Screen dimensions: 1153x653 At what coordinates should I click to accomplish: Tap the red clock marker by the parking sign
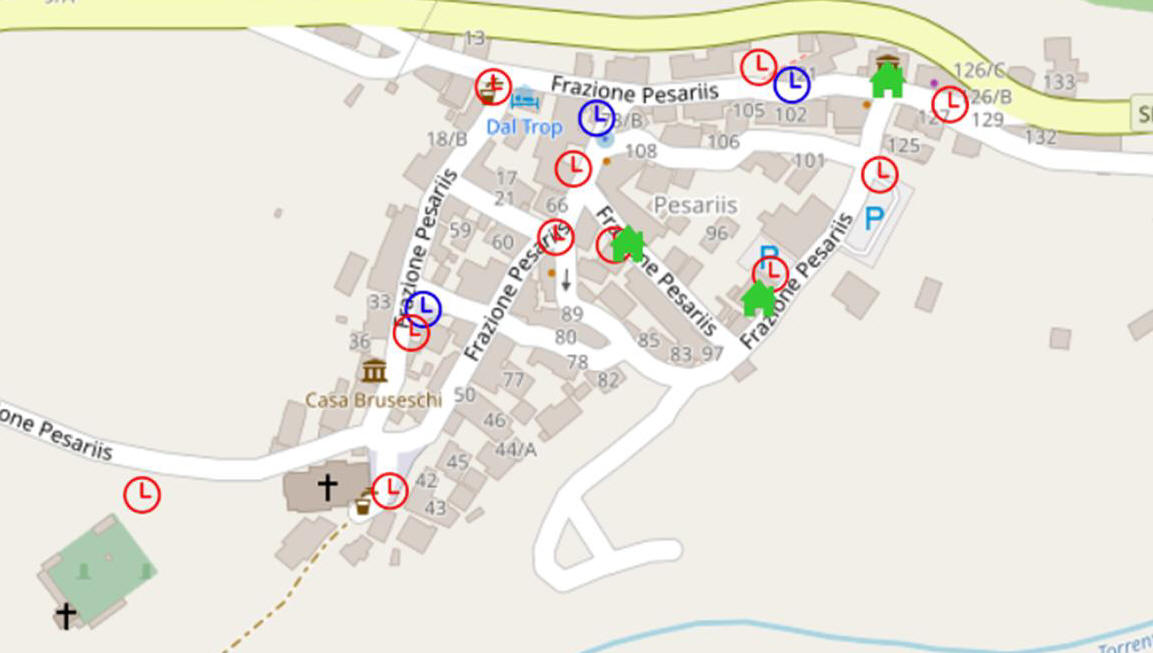pos(770,272)
